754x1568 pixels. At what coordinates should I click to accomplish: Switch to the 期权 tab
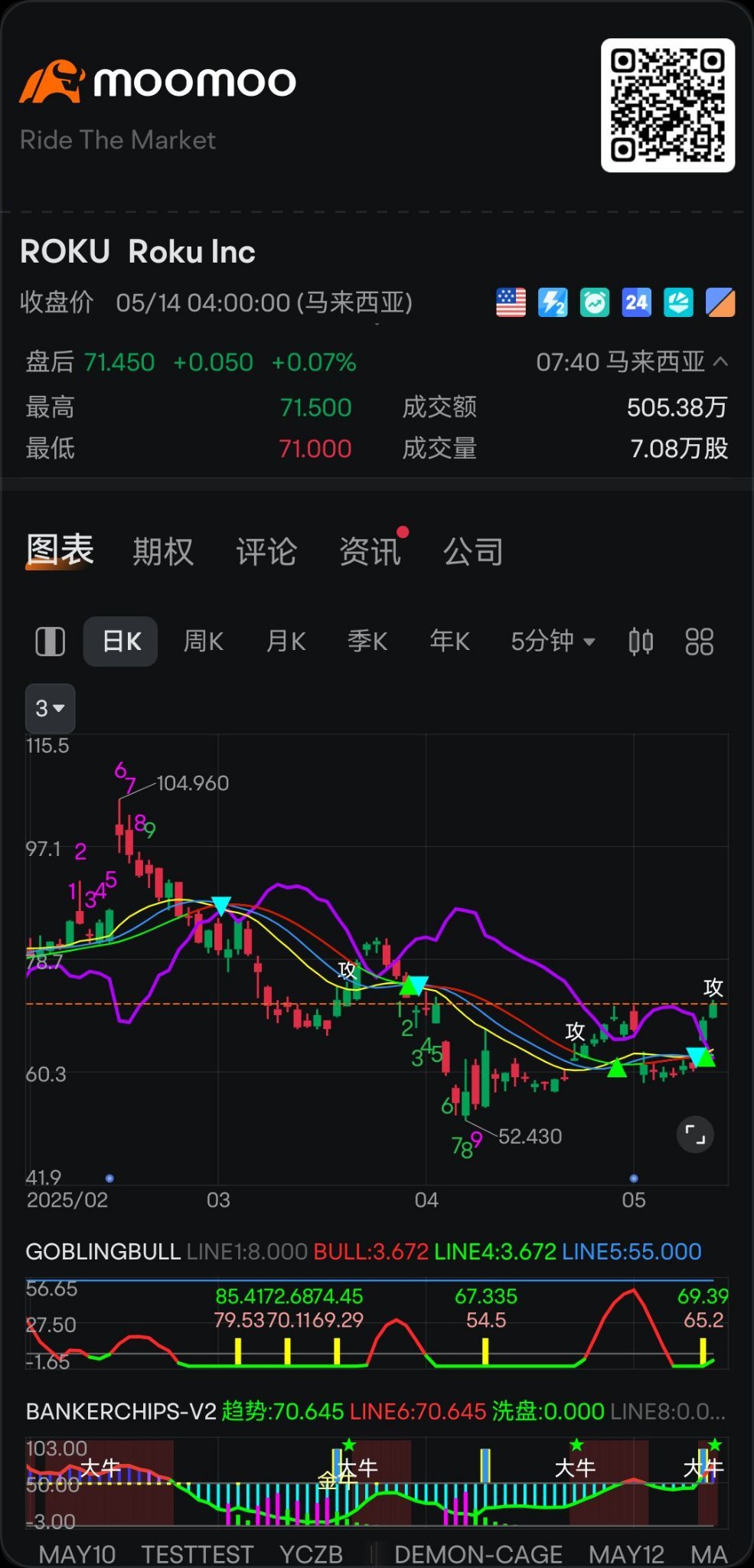(163, 551)
